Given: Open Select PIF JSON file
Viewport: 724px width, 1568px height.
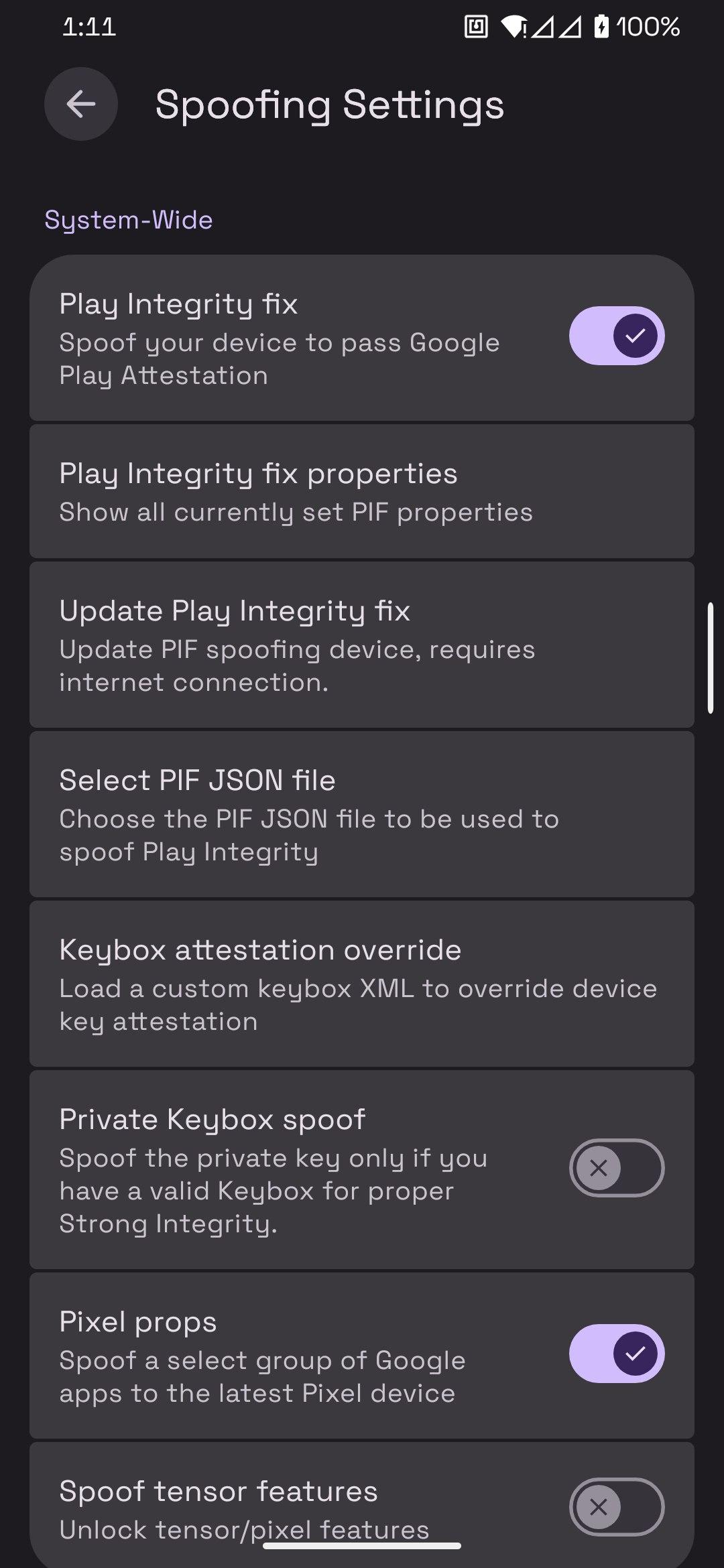Looking at the screenshot, I should pos(362,814).
